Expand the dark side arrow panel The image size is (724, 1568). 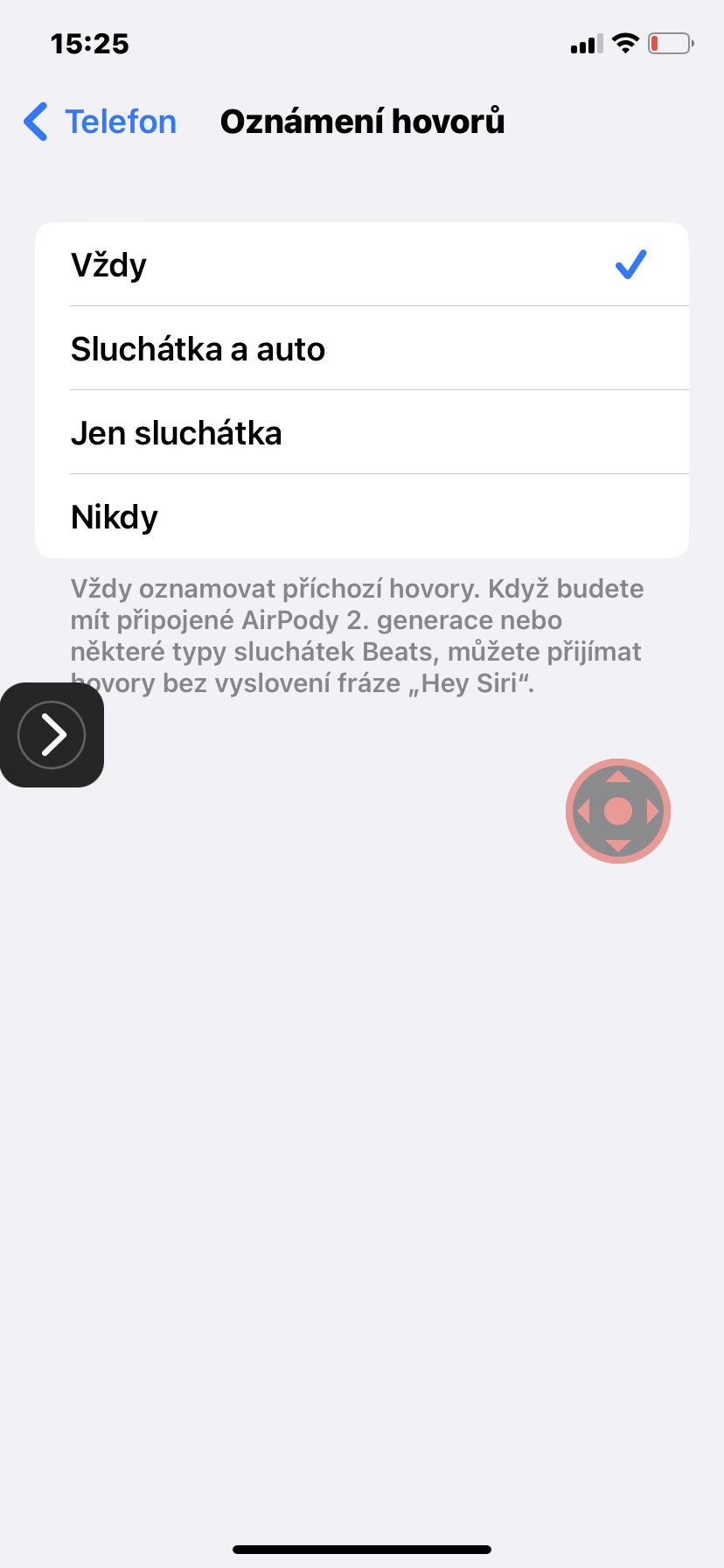point(52,735)
